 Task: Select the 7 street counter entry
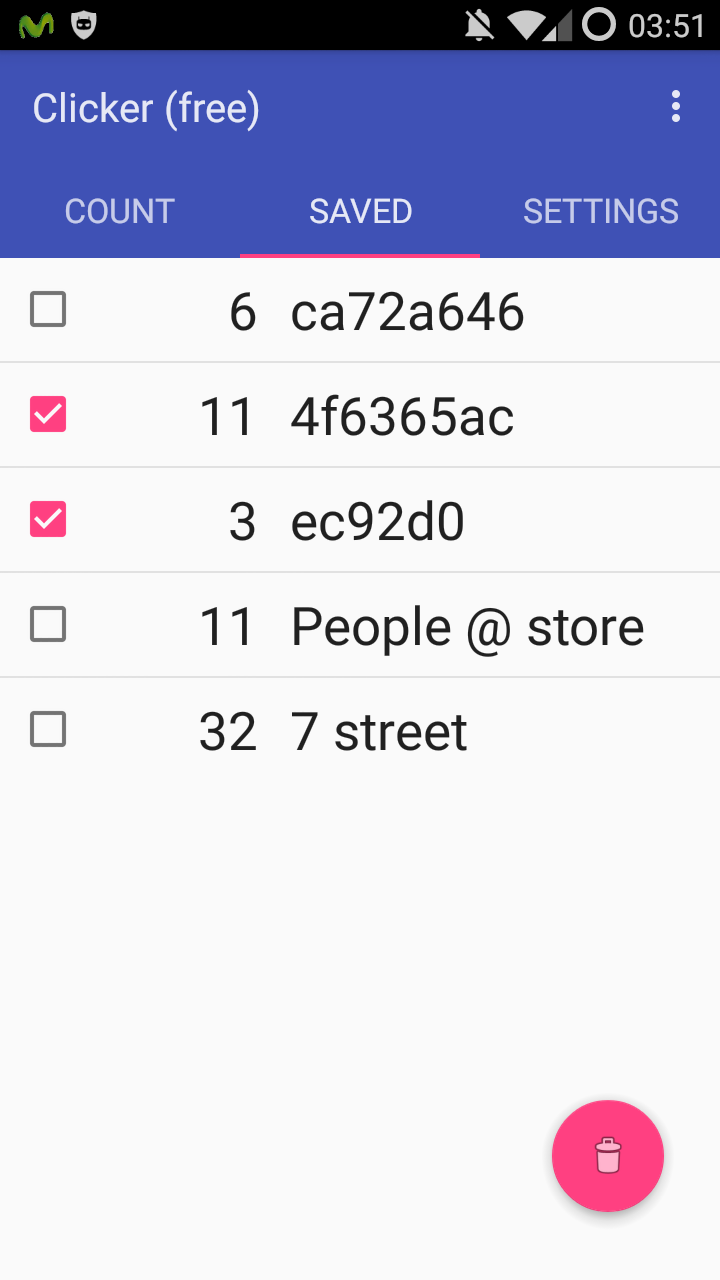click(380, 730)
